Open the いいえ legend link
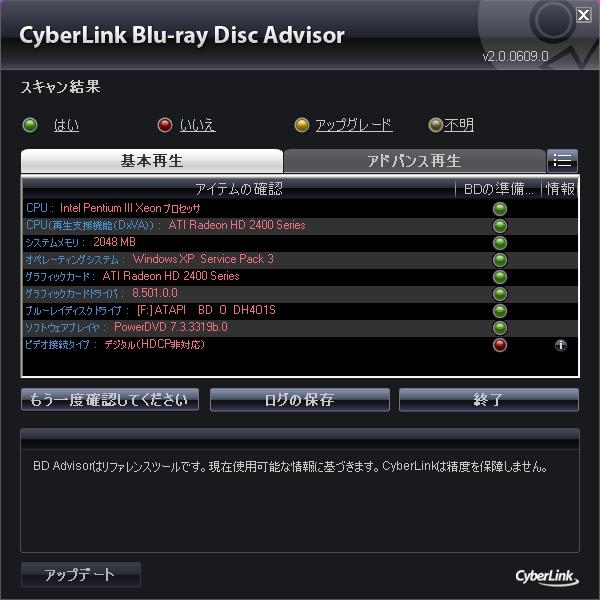Viewport: 601px width, 600px height. 197,125
